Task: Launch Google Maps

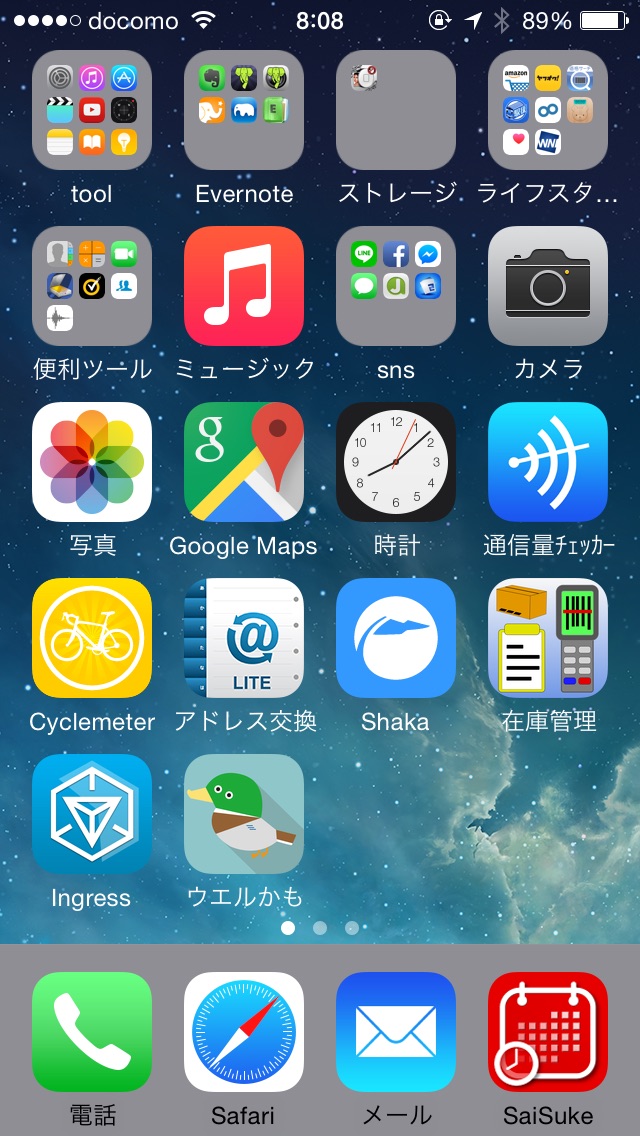Action: pyautogui.click(x=244, y=462)
